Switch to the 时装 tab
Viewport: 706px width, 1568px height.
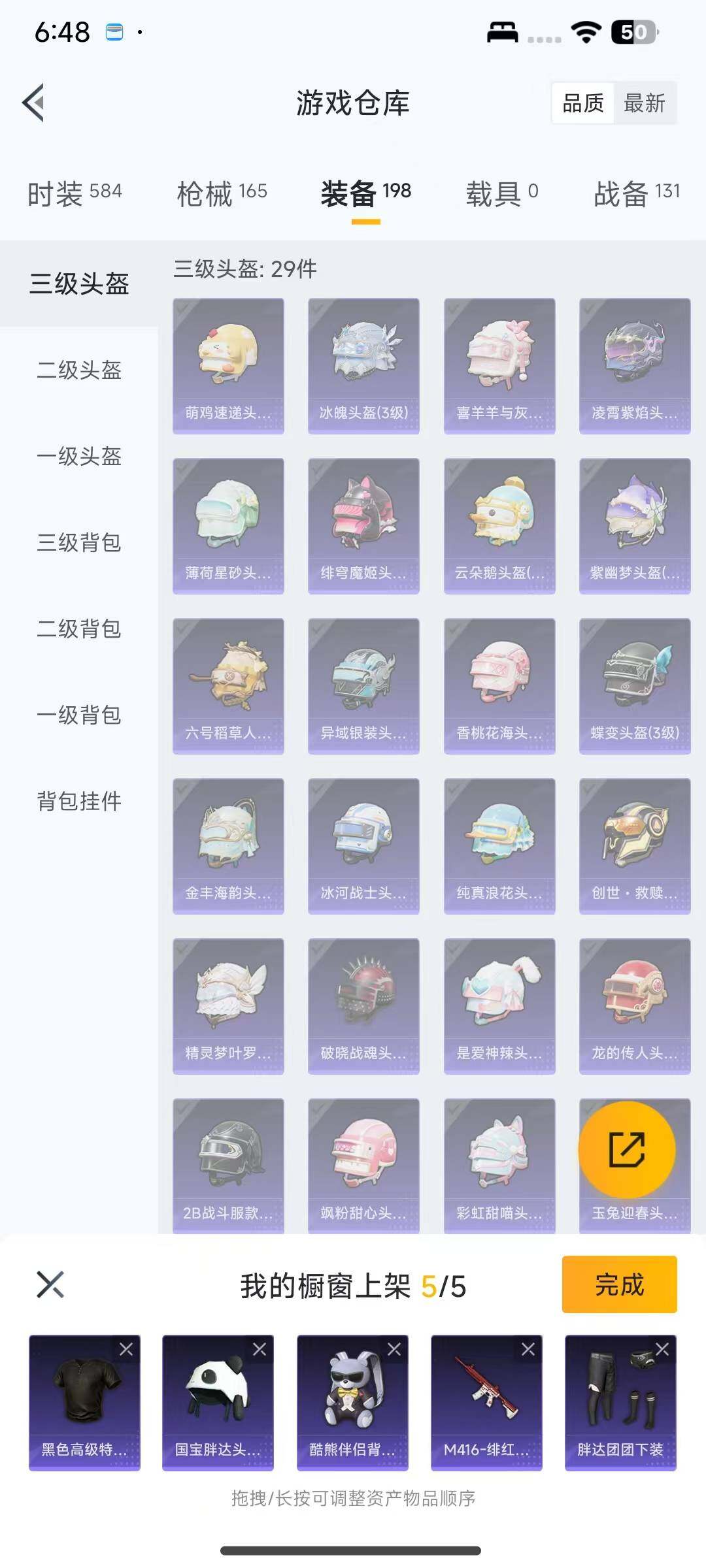pyautogui.click(x=74, y=193)
